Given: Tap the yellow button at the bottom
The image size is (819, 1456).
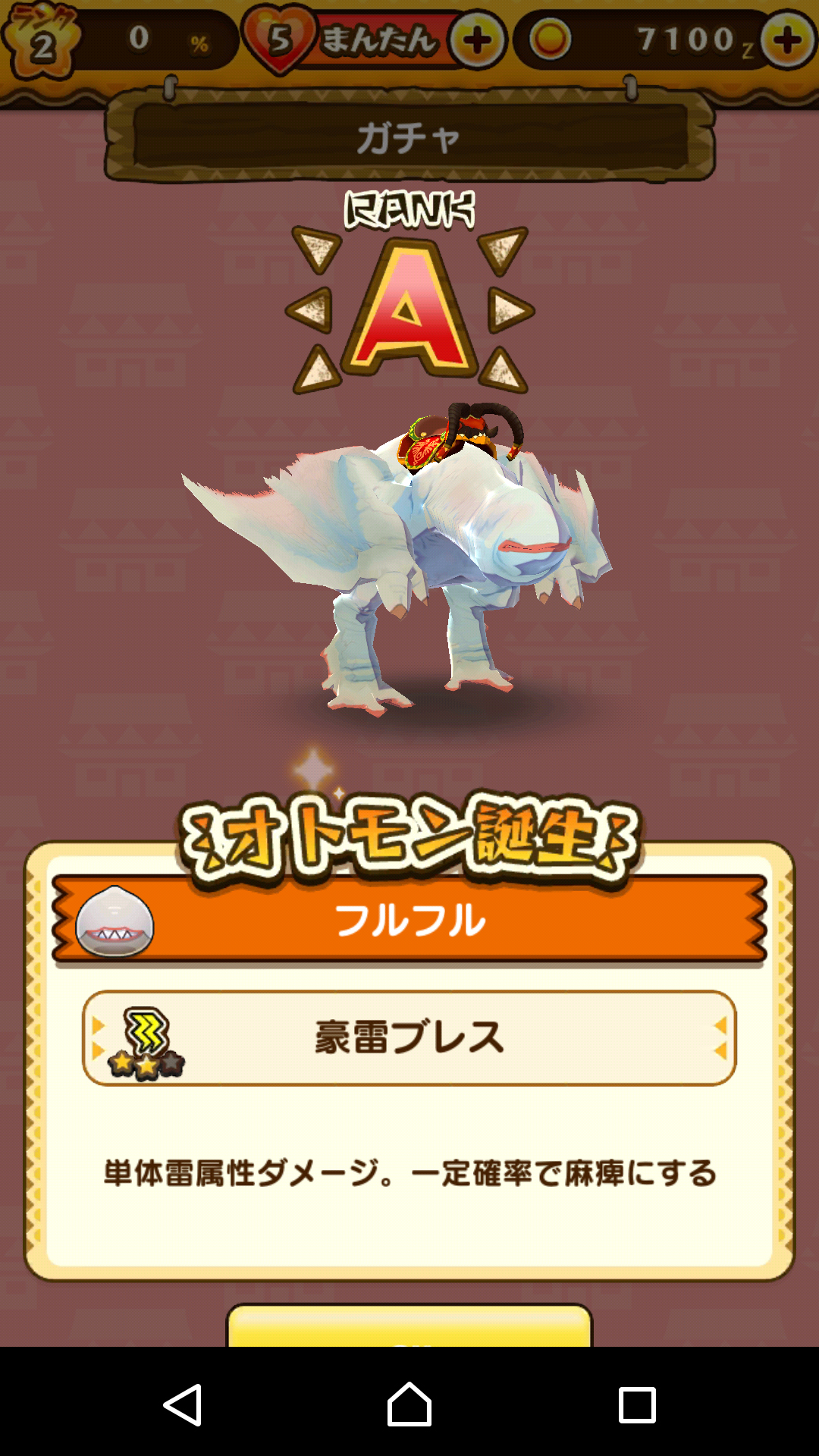Looking at the screenshot, I should tap(409, 1326).
